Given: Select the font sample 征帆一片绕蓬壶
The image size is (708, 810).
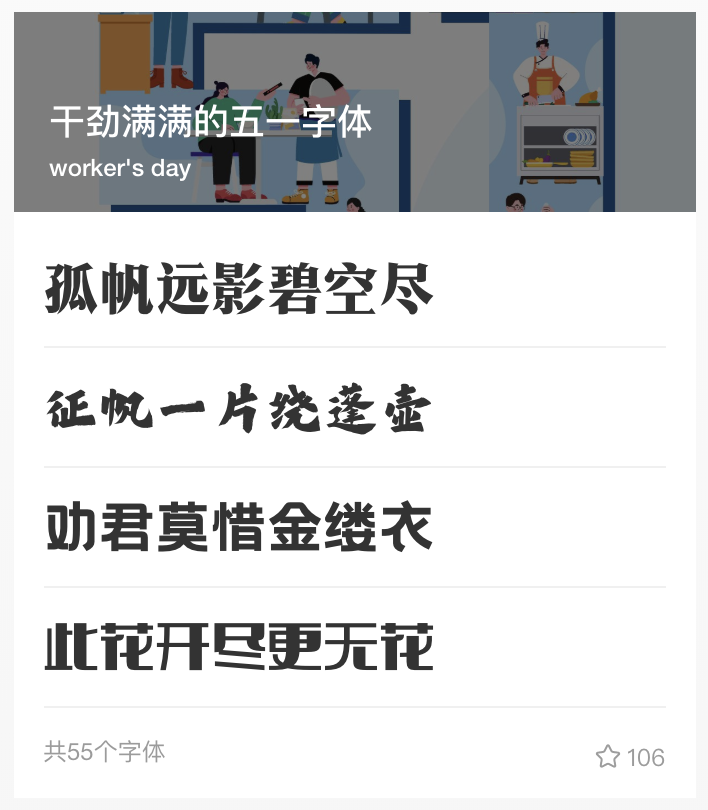Looking at the screenshot, I should [x=240, y=411].
